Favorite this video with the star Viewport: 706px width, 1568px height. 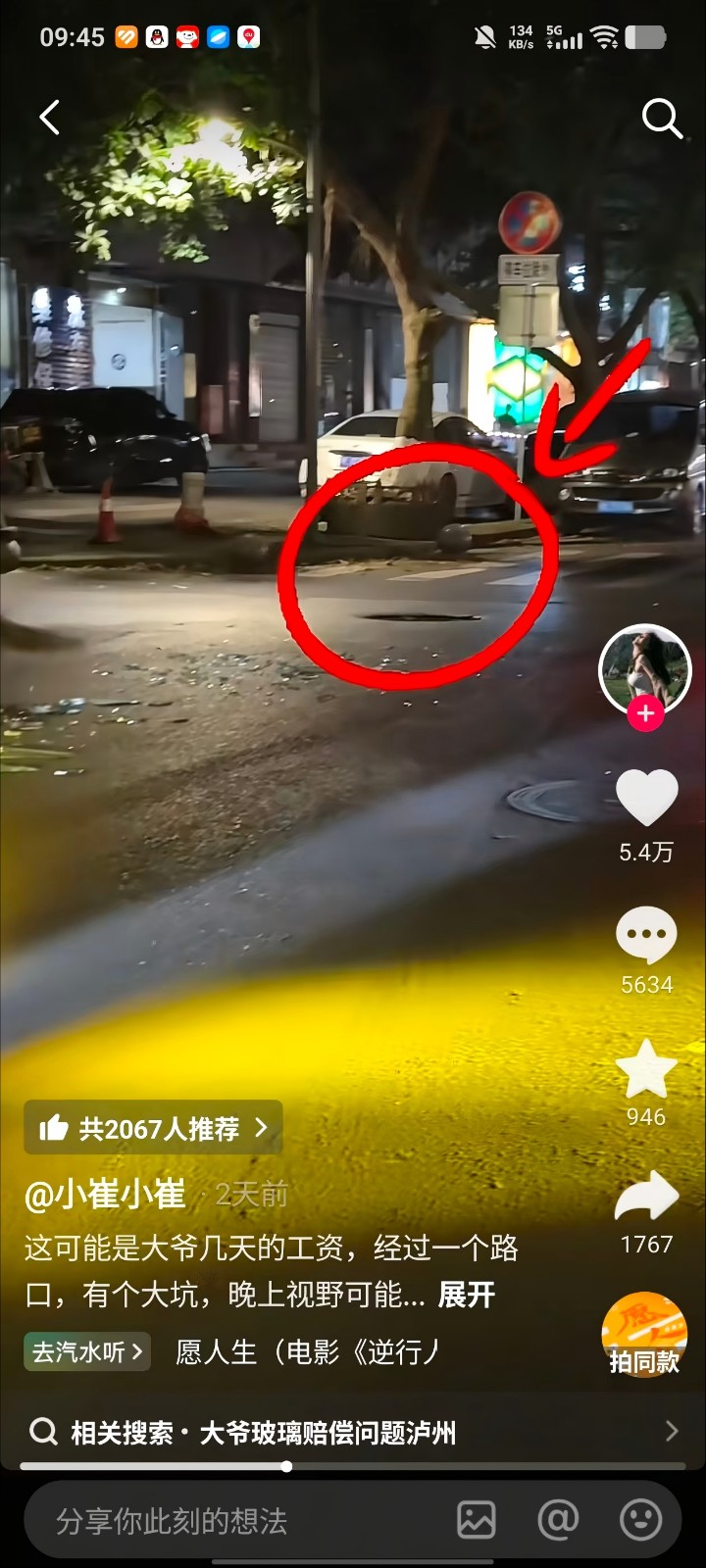646,1069
